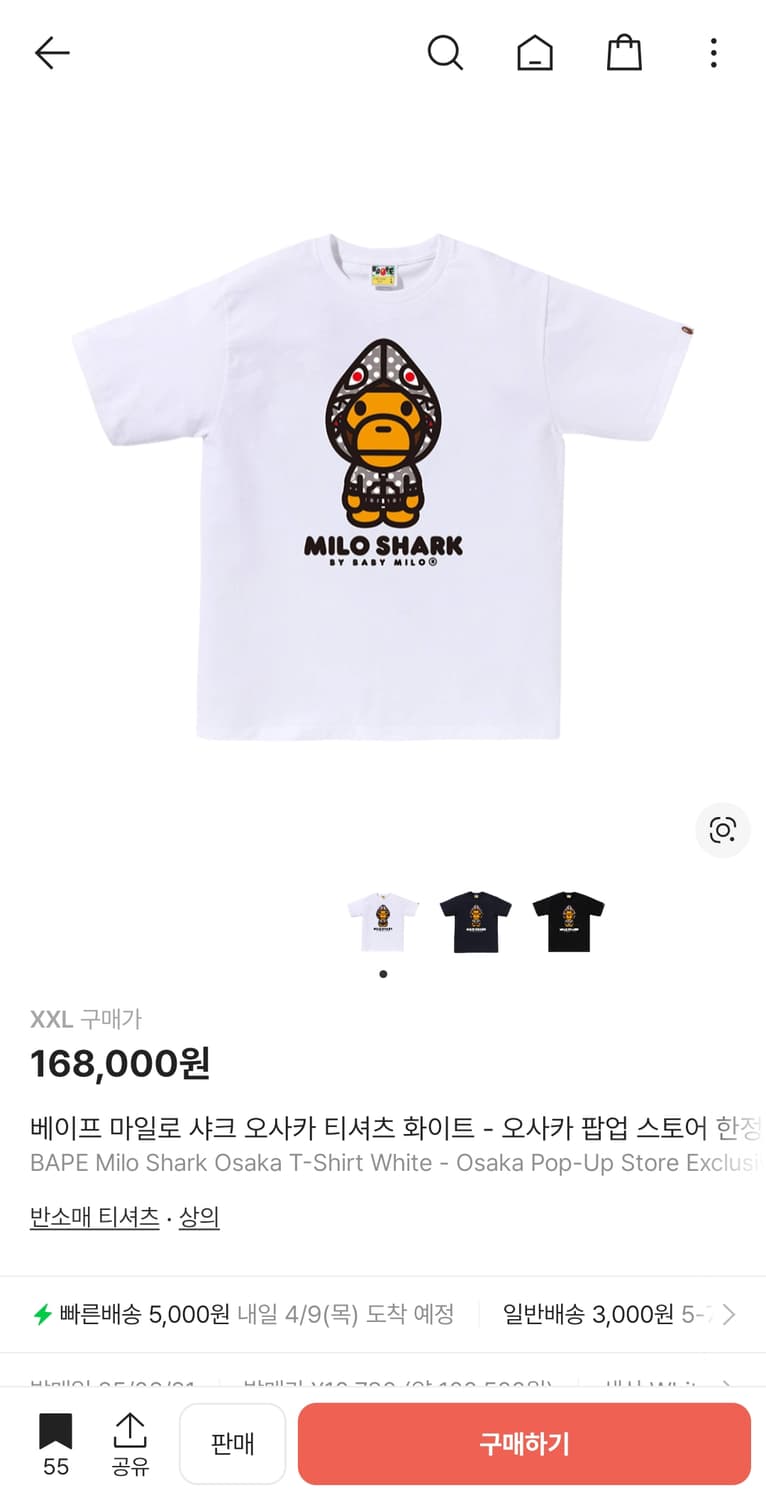Open the 상의 category link
The image size is (766, 1500).
pyautogui.click(x=198, y=1217)
